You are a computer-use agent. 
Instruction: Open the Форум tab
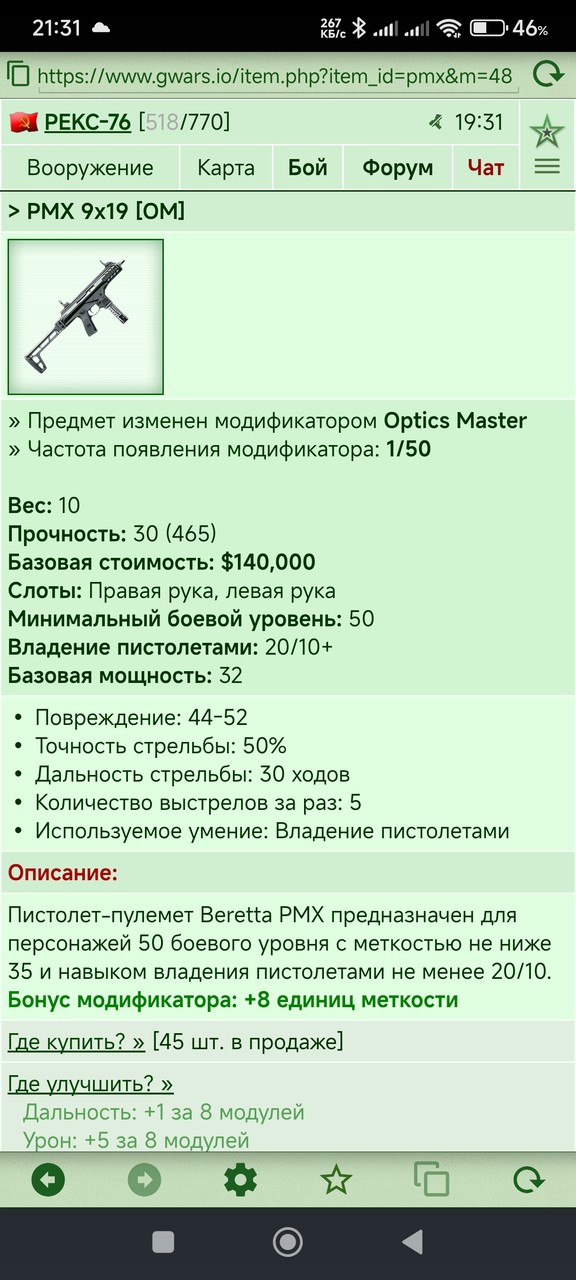click(397, 168)
